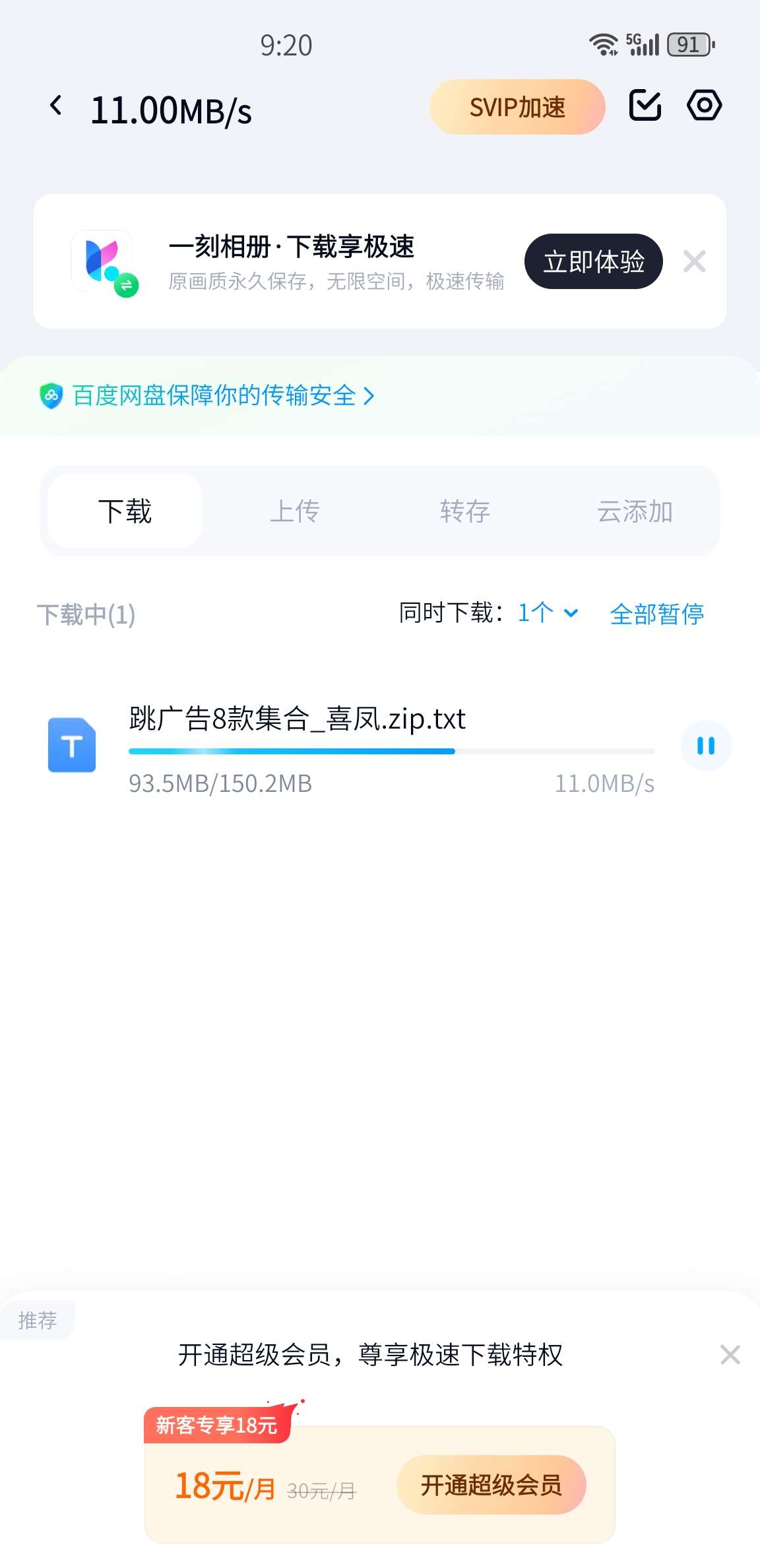Click the download progress bar
This screenshot has height=1568, width=760.
[392, 751]
